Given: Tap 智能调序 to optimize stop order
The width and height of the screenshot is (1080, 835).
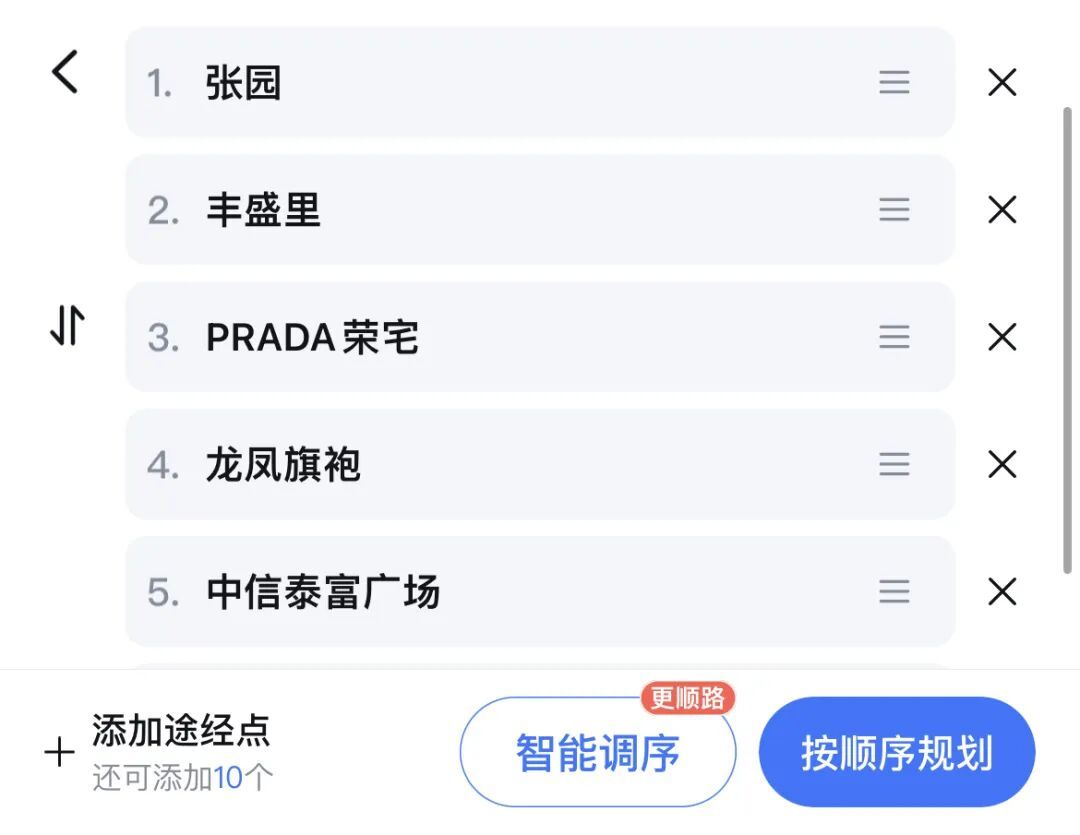Looking at the screenshot, I should click(x=597, y=753).
